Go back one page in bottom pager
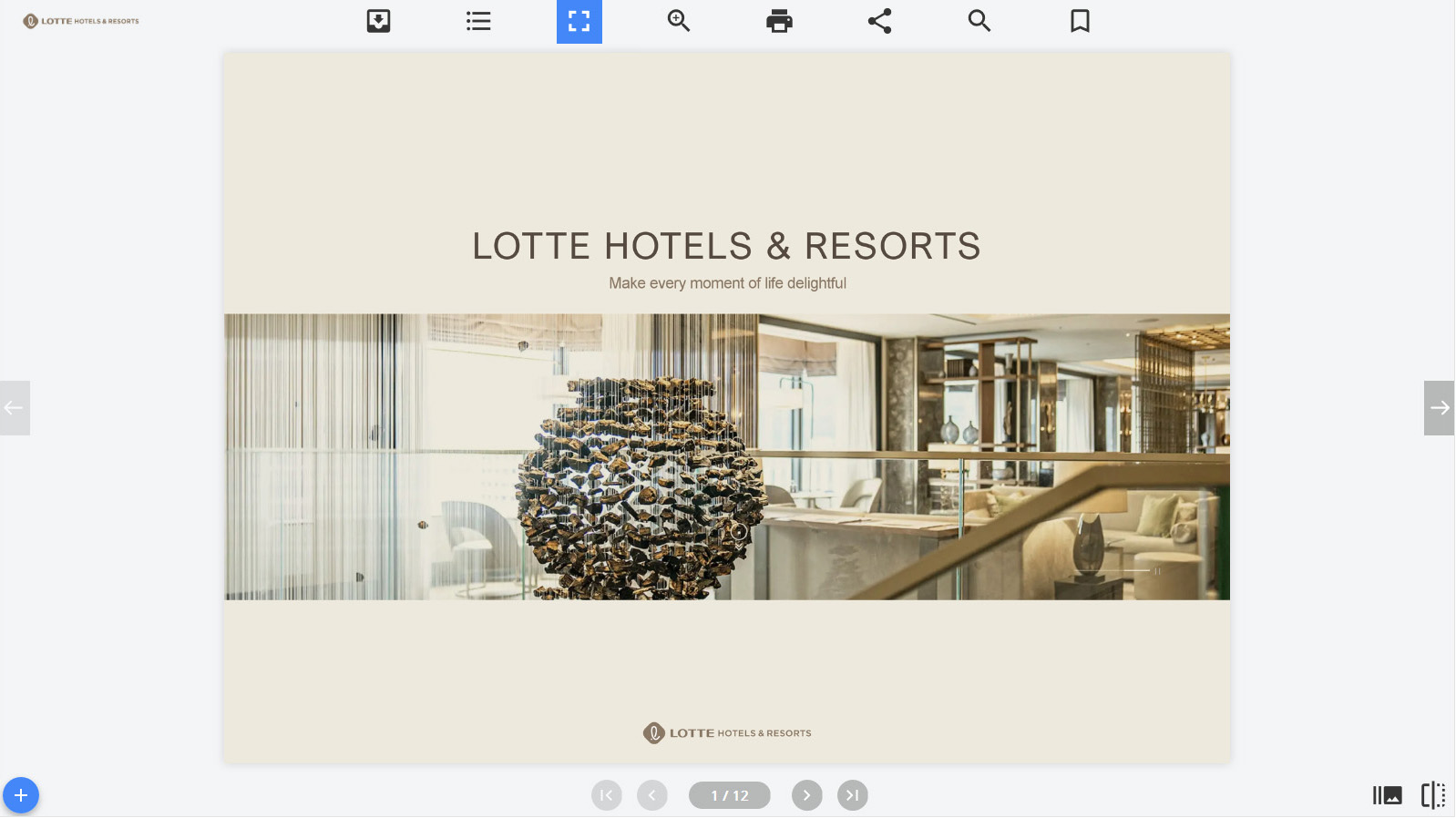Screen dimensions: 1456x818 point(652,795)
